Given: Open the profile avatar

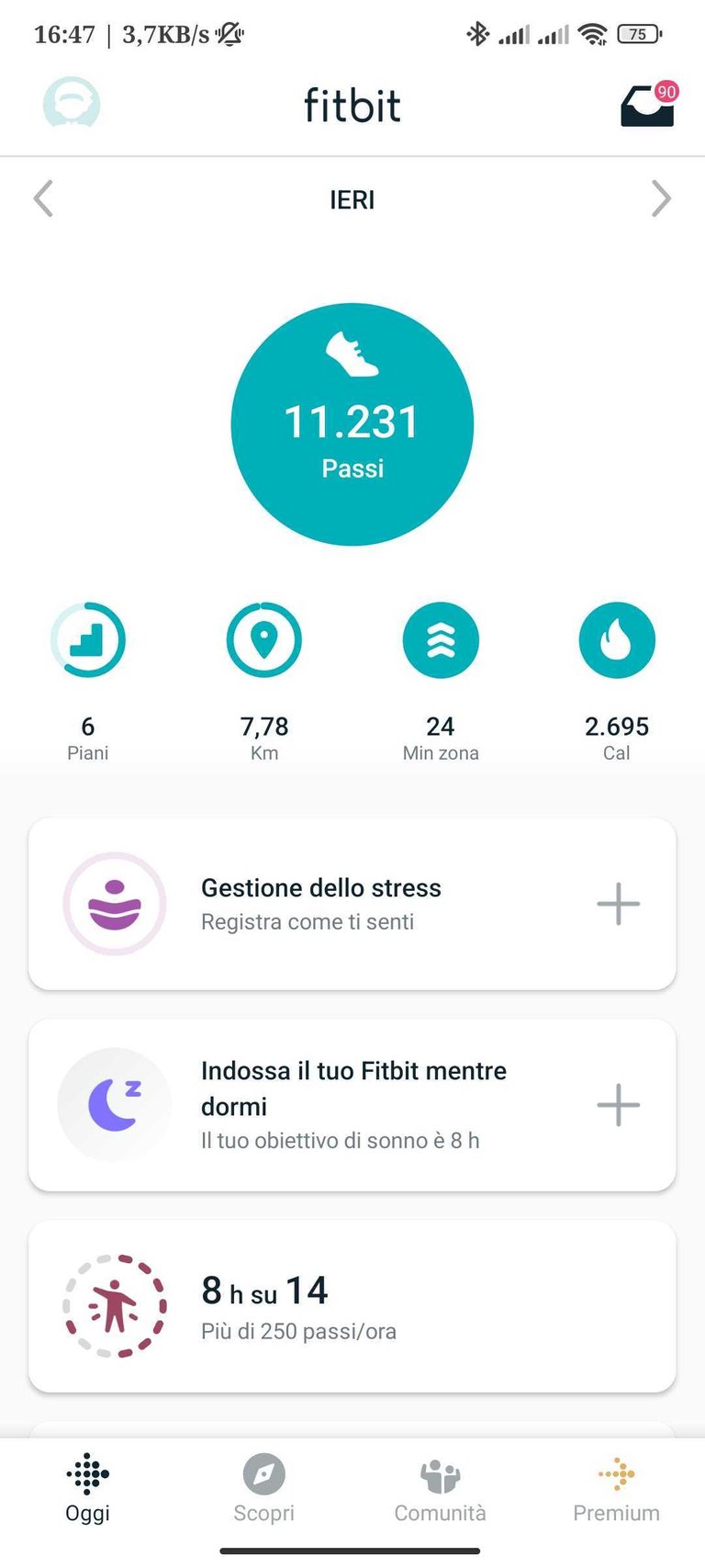Looking at the screenshot, I should pos(72,104).
